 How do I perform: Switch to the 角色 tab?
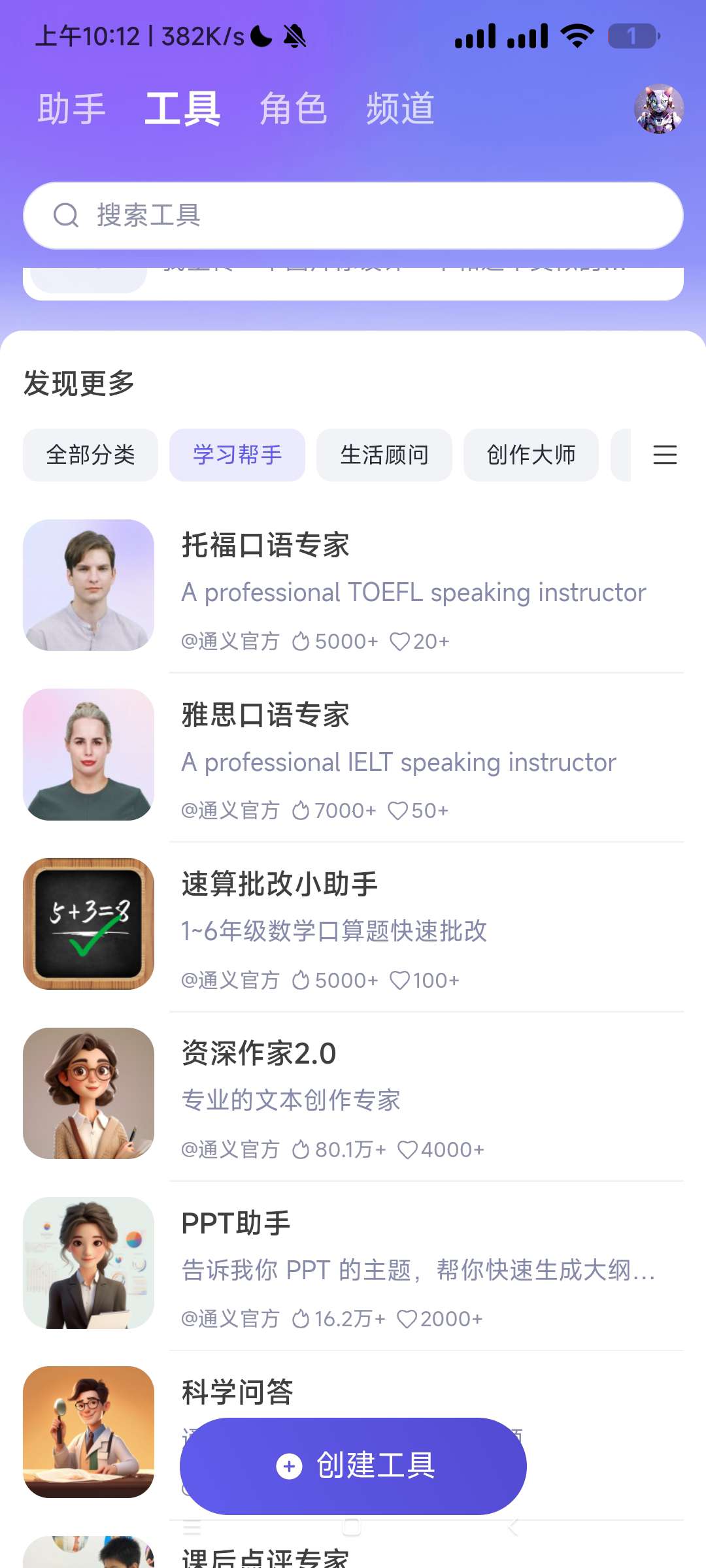pyautogui.click(x=293, y=108)
